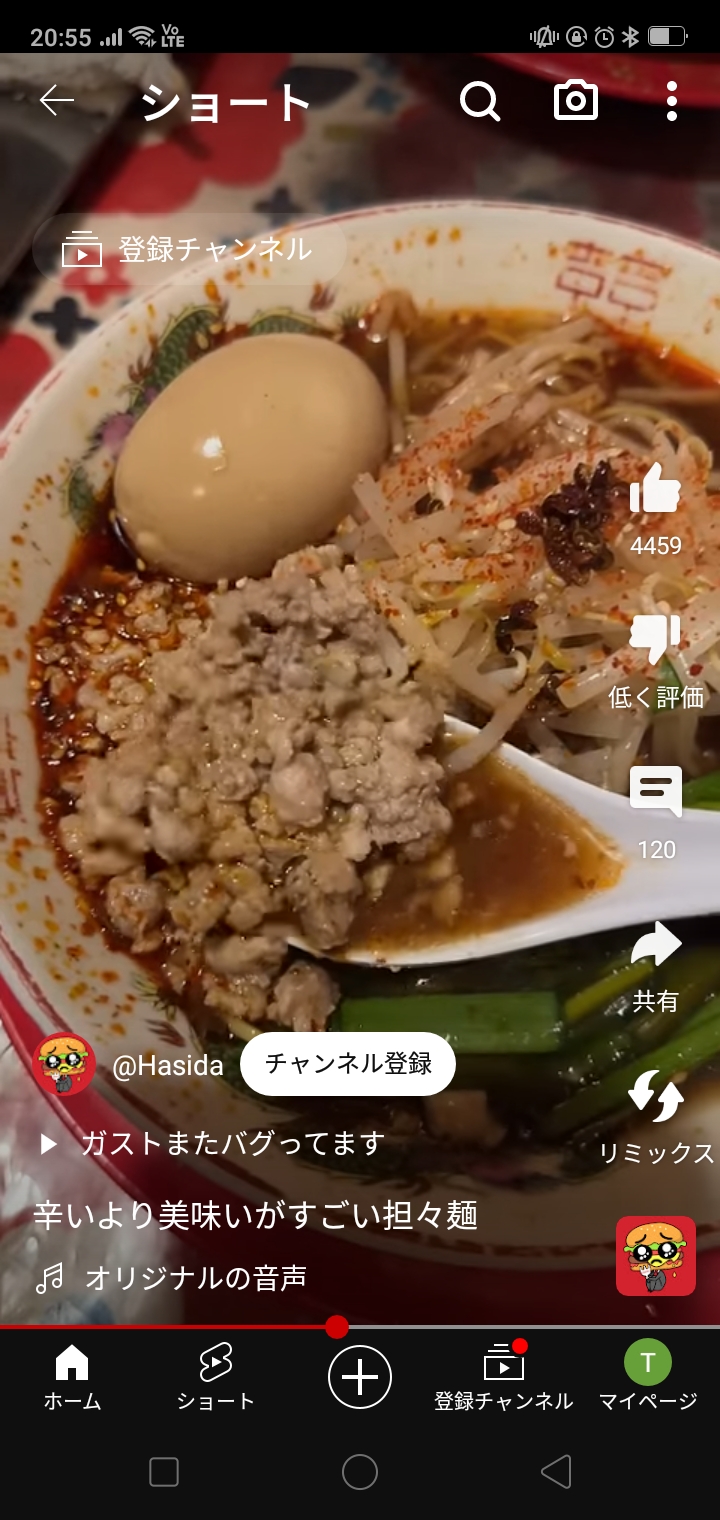Open the camera to create a Short
The image size is (720, 1520).
[576, 101]
